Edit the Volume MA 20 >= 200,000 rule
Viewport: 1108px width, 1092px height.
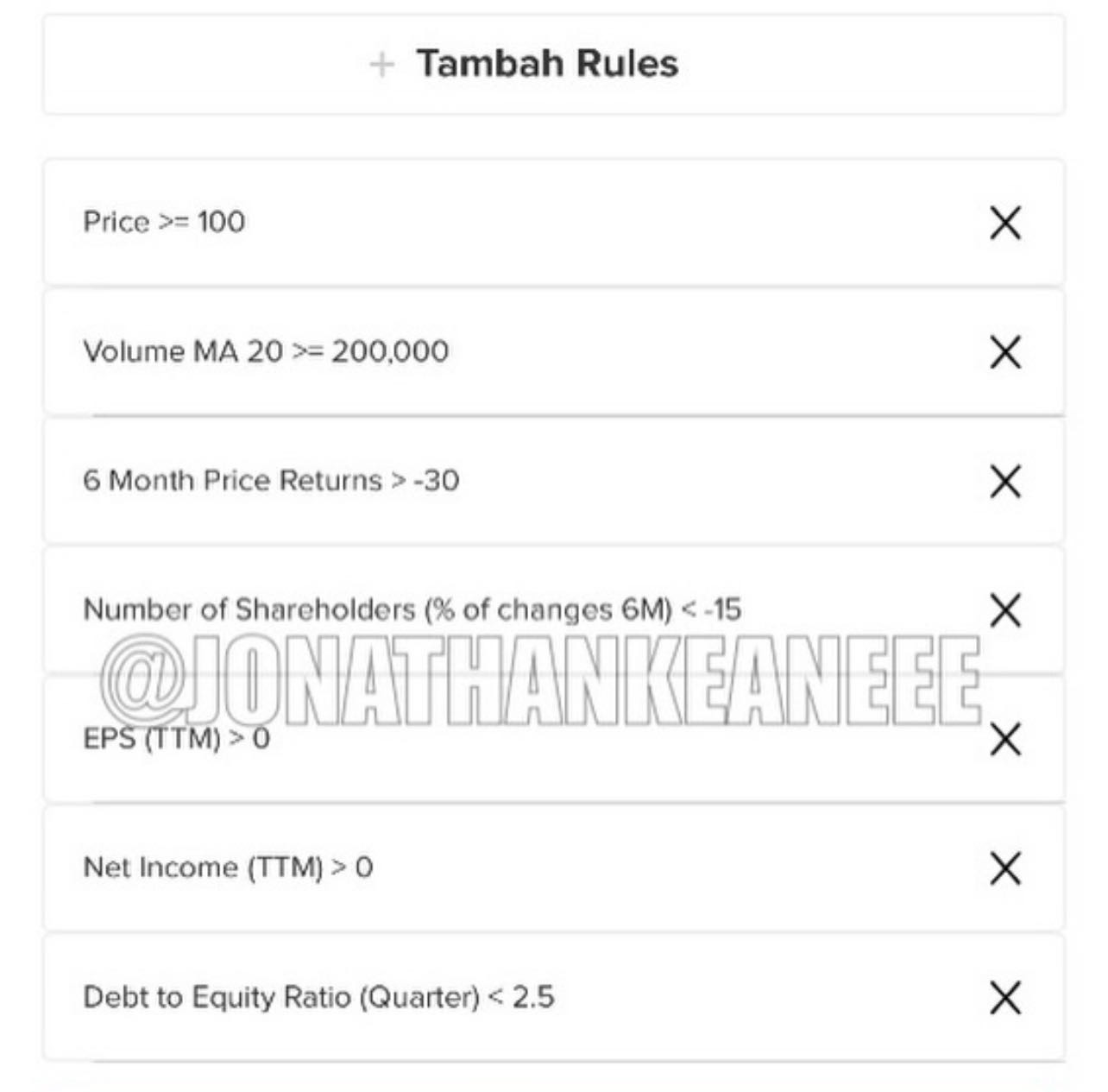point(266,351)
